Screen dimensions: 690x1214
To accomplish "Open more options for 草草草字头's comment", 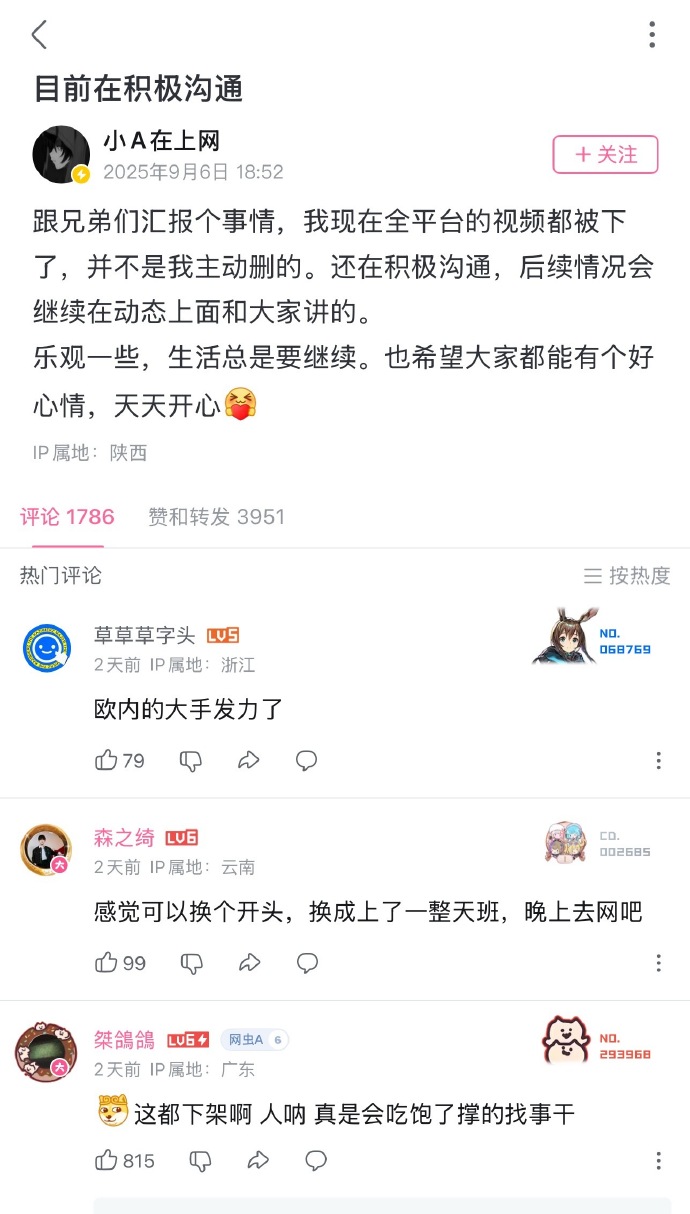I will (x=658, y=761).
